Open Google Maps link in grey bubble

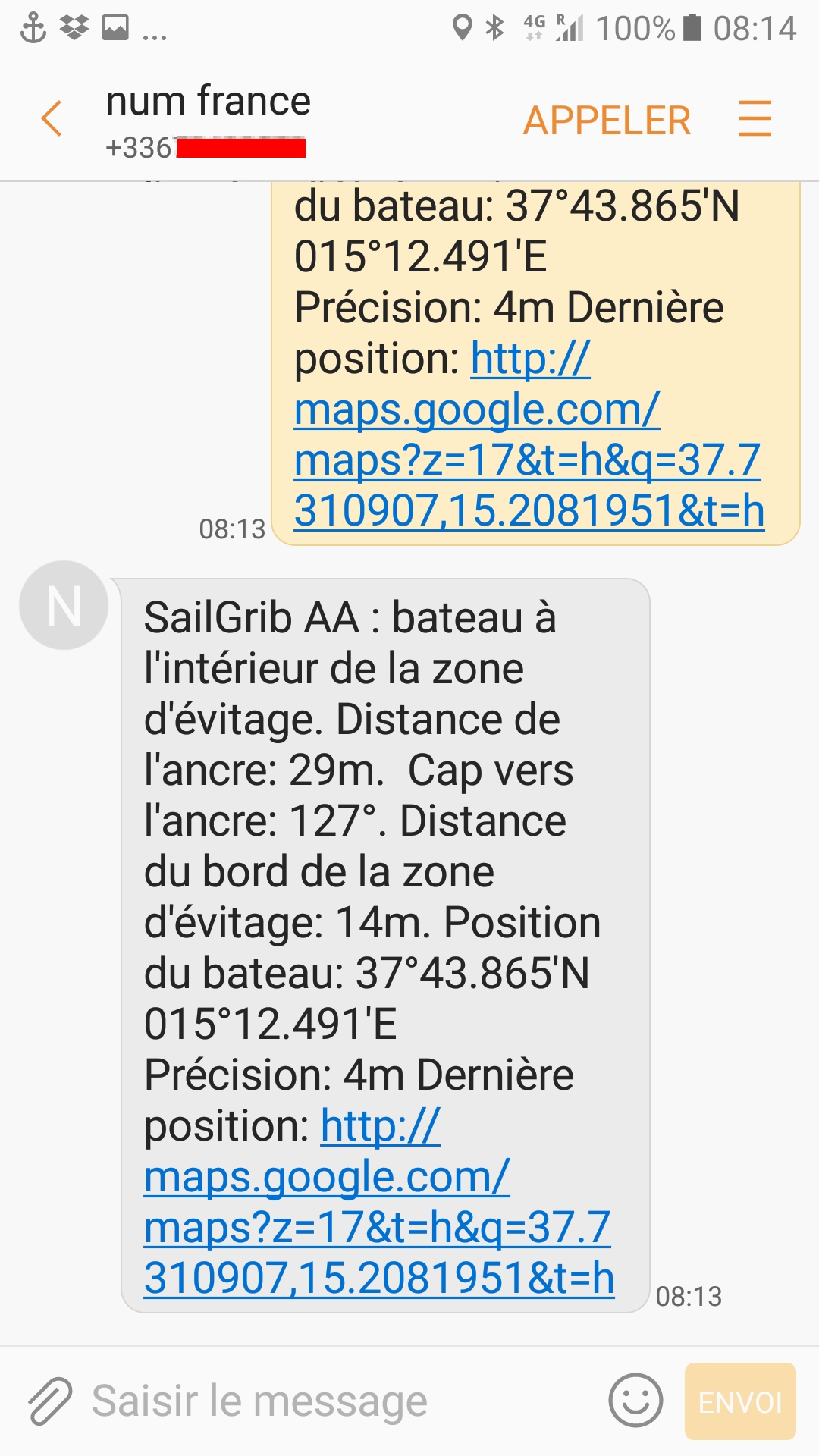click(x=378, y=1202)
